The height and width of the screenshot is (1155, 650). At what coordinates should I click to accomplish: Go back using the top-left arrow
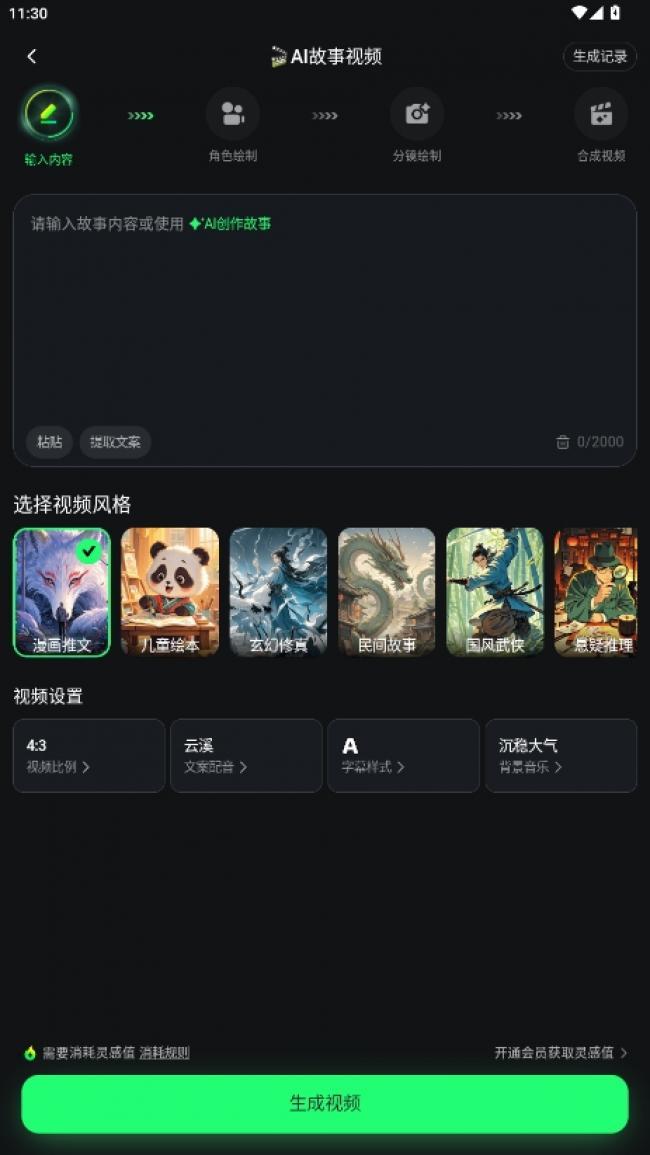[32, 56]
